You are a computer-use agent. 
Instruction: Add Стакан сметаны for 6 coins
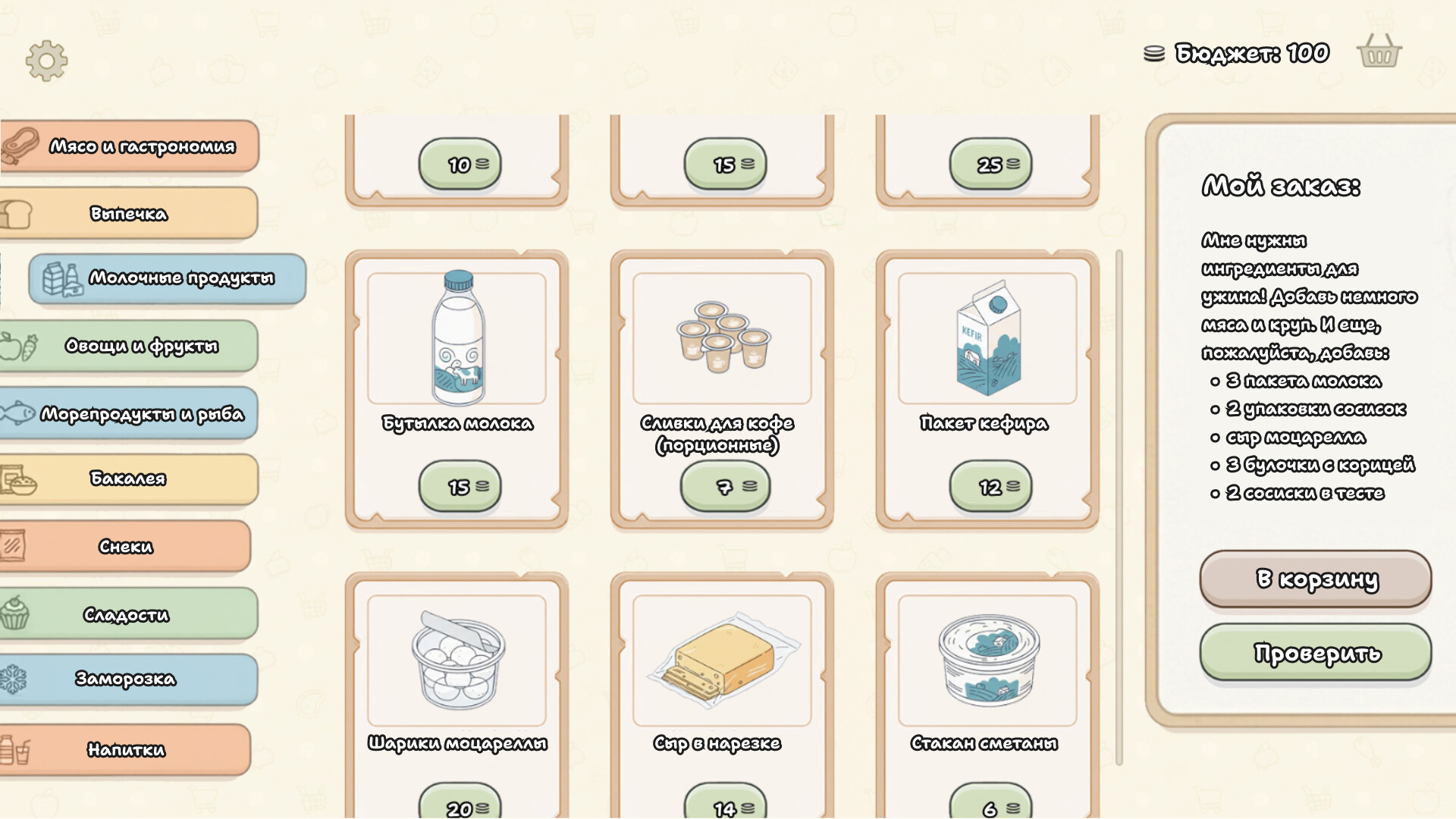[x=990, y=805]
